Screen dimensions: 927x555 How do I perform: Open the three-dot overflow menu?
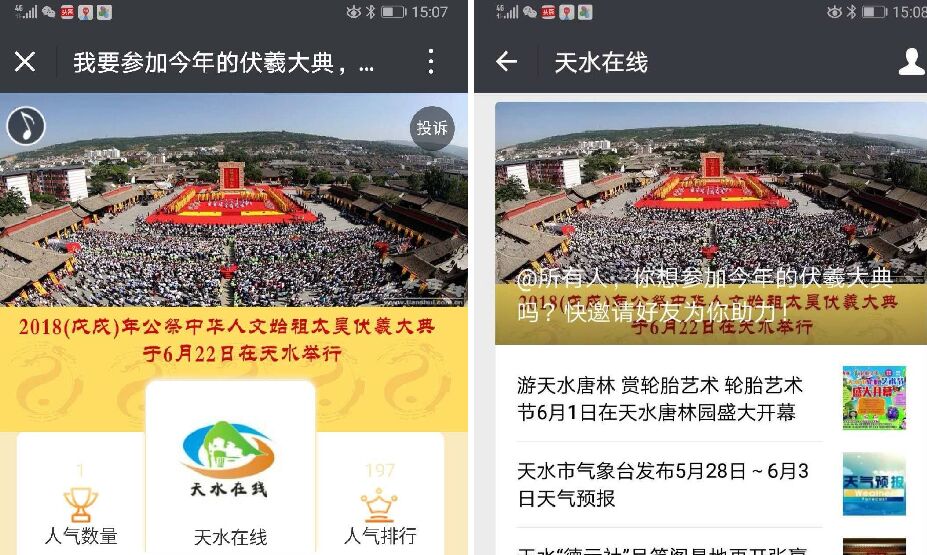tap(431, 62)
